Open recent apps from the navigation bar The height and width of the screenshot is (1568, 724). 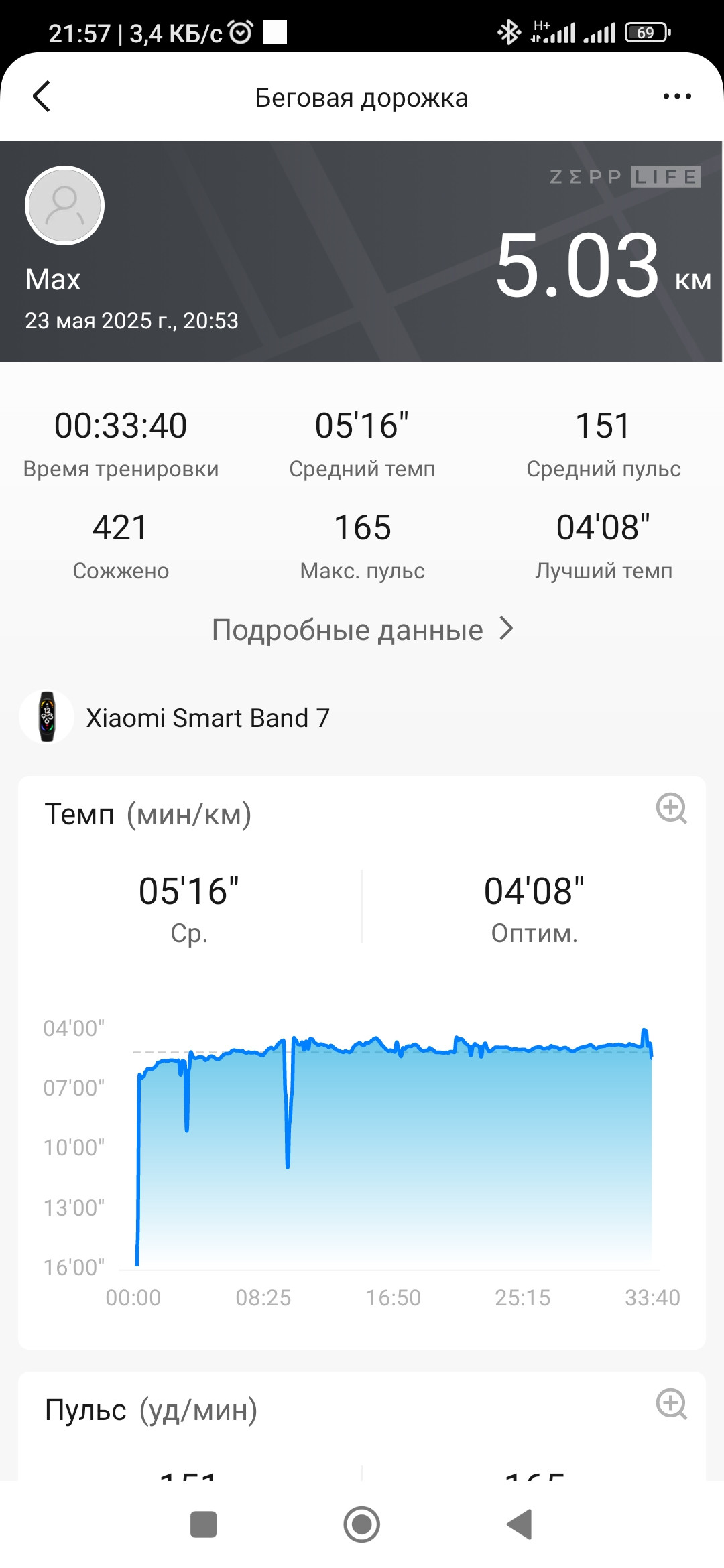pyautogui.click(x=204, y=1524)
